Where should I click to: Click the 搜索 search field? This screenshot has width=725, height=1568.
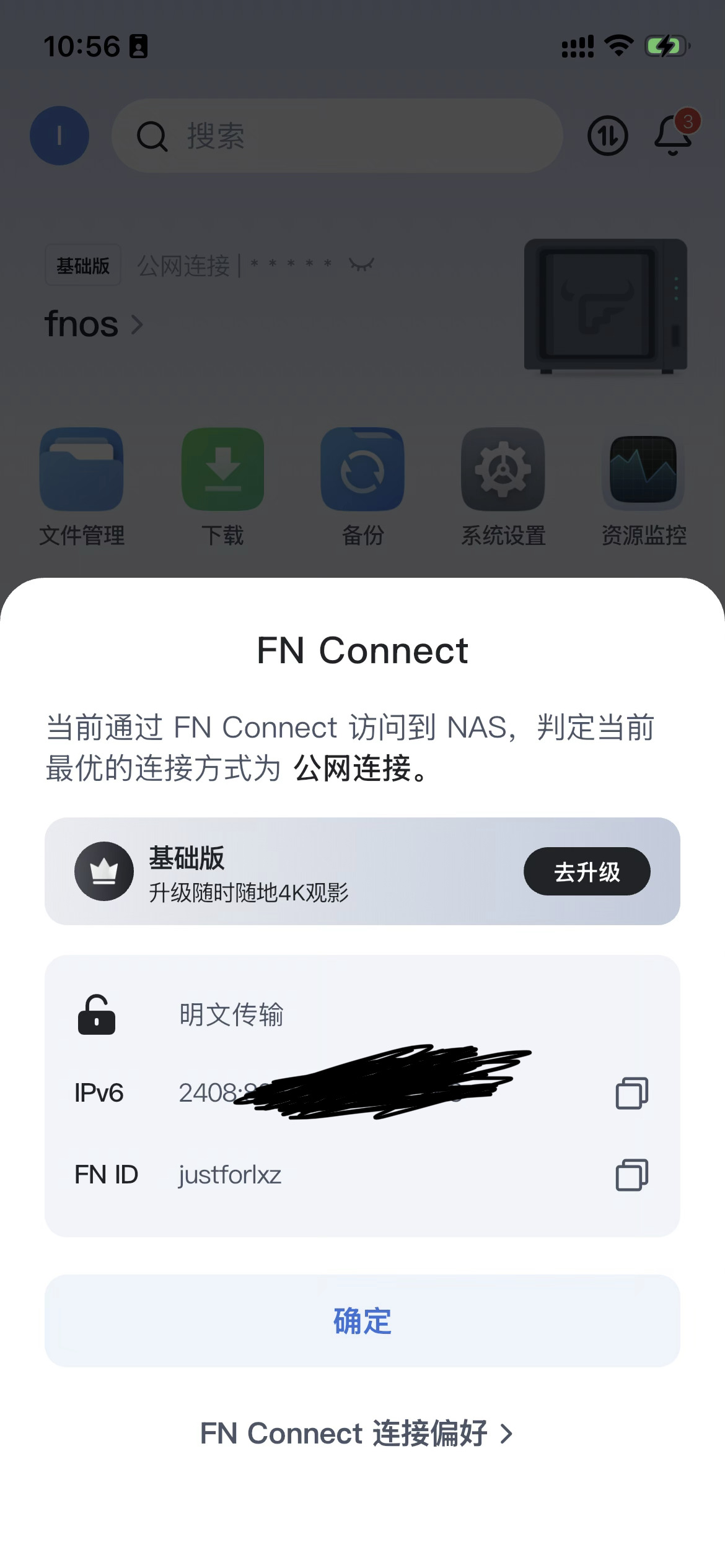[338, 136]
